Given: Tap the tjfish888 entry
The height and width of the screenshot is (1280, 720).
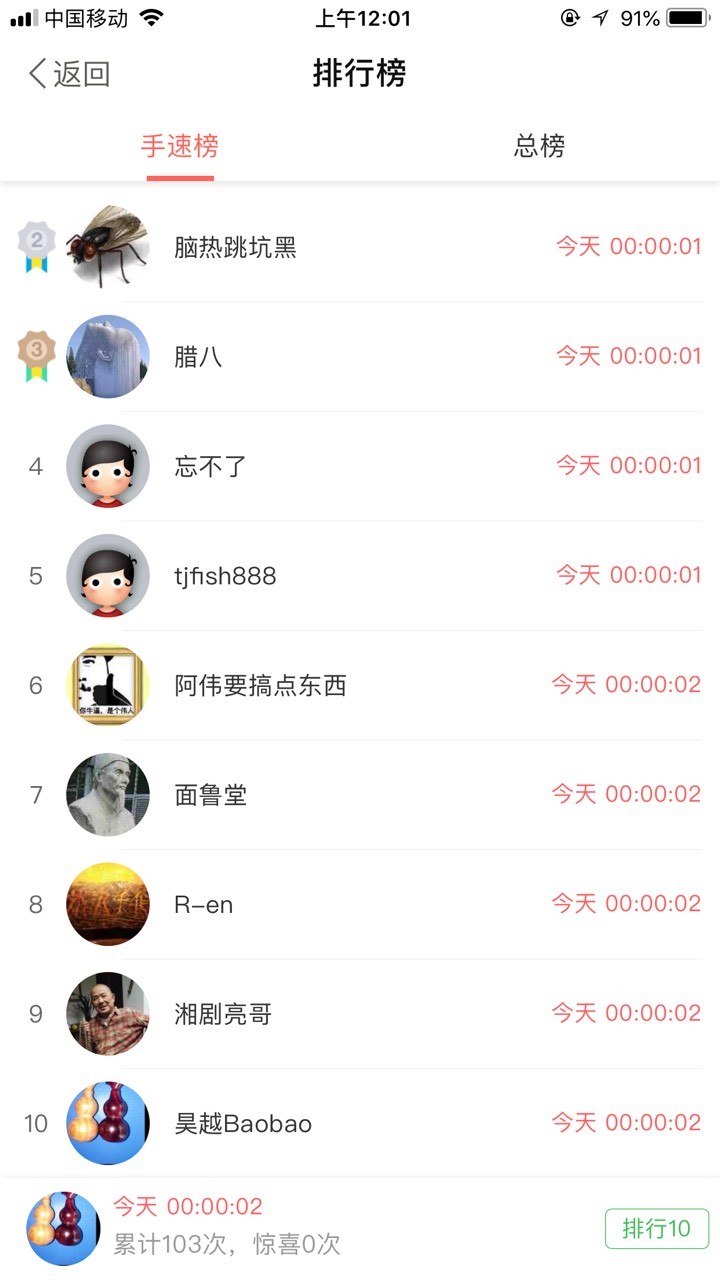Looking at the screenshot, I should point(360,576).
